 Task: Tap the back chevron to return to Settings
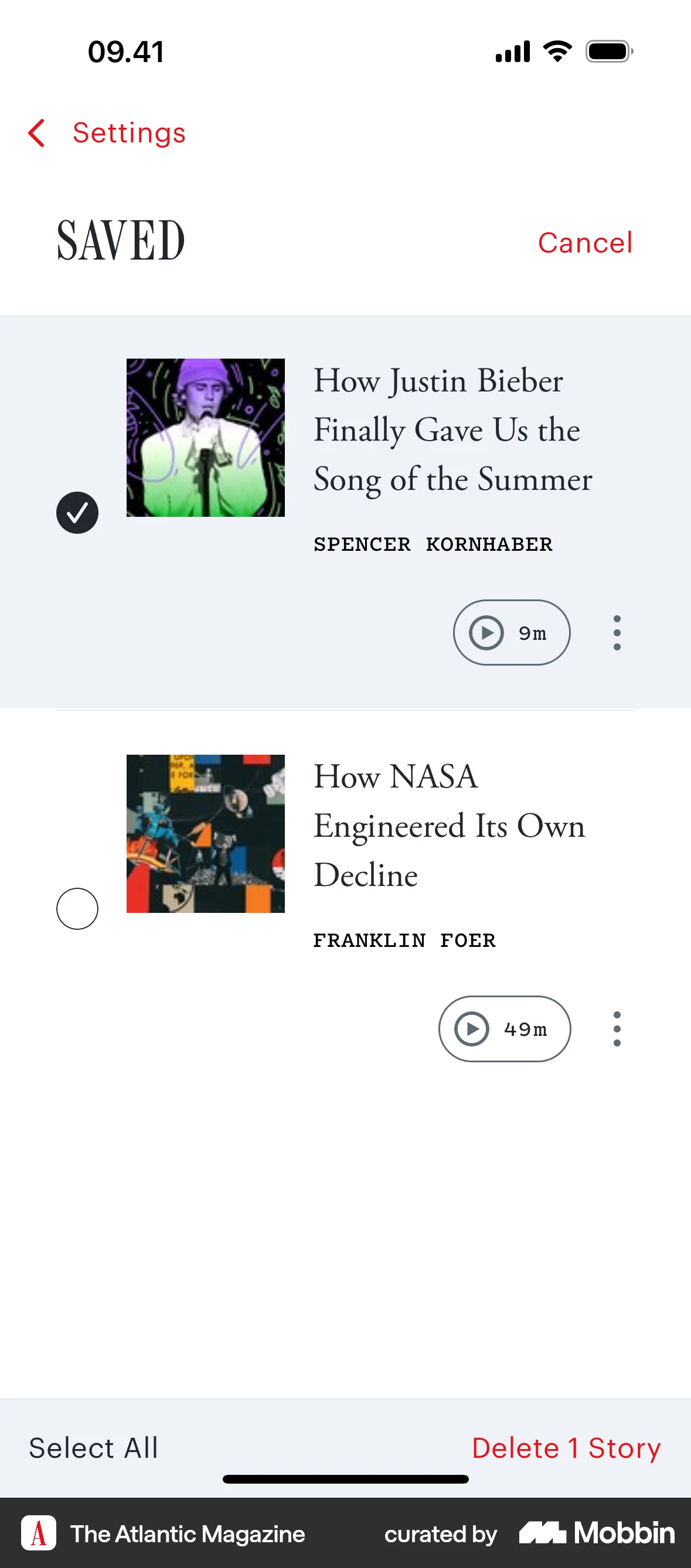coord(36,134)
